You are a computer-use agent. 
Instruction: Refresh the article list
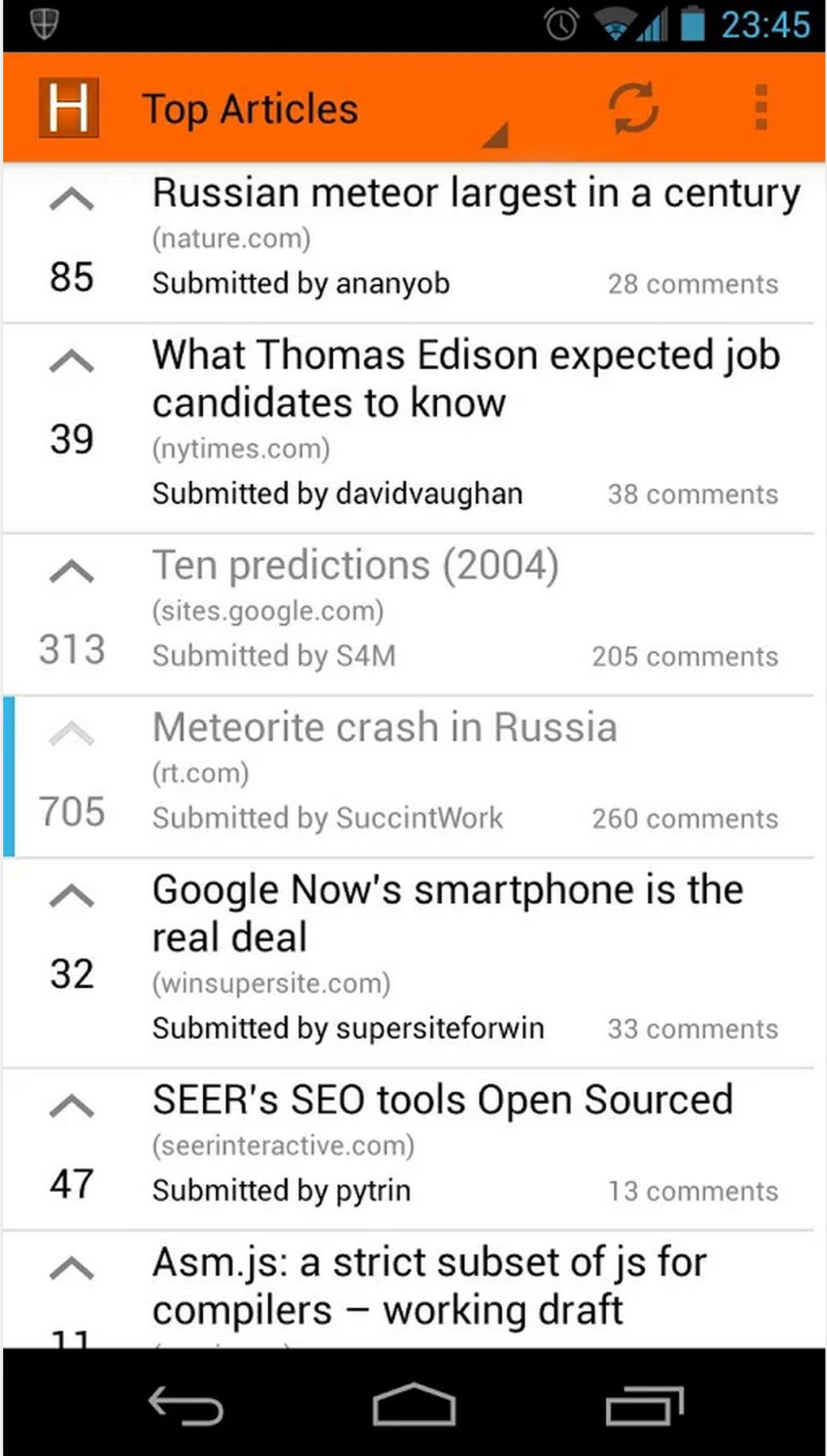(634, 107)
